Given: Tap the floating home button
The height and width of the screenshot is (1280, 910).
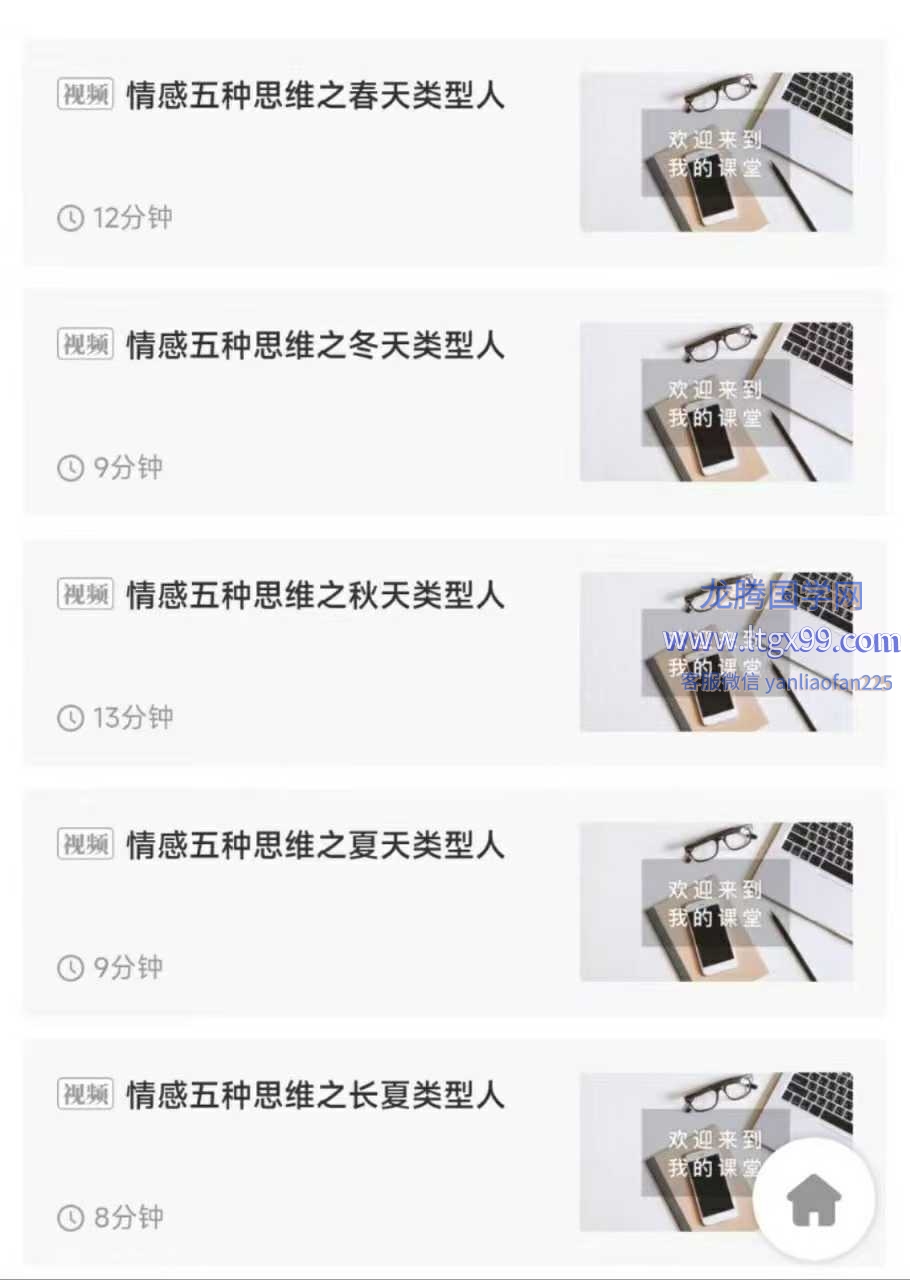Looking at the screenshot, I should pos(814,1199).
